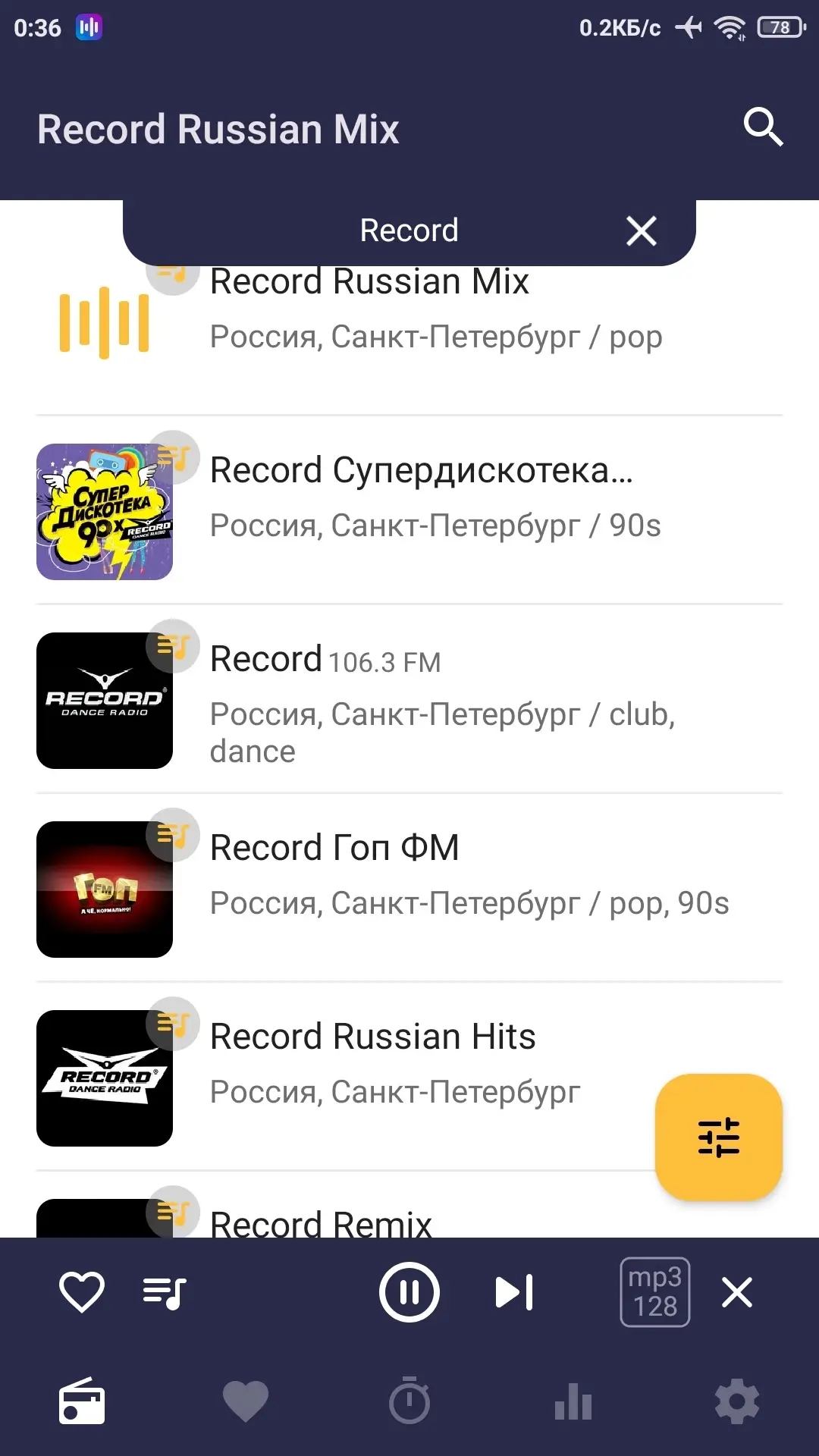Switch to the favorites heart tab
819x1456 pixels.
click(x=246, y=1401)
